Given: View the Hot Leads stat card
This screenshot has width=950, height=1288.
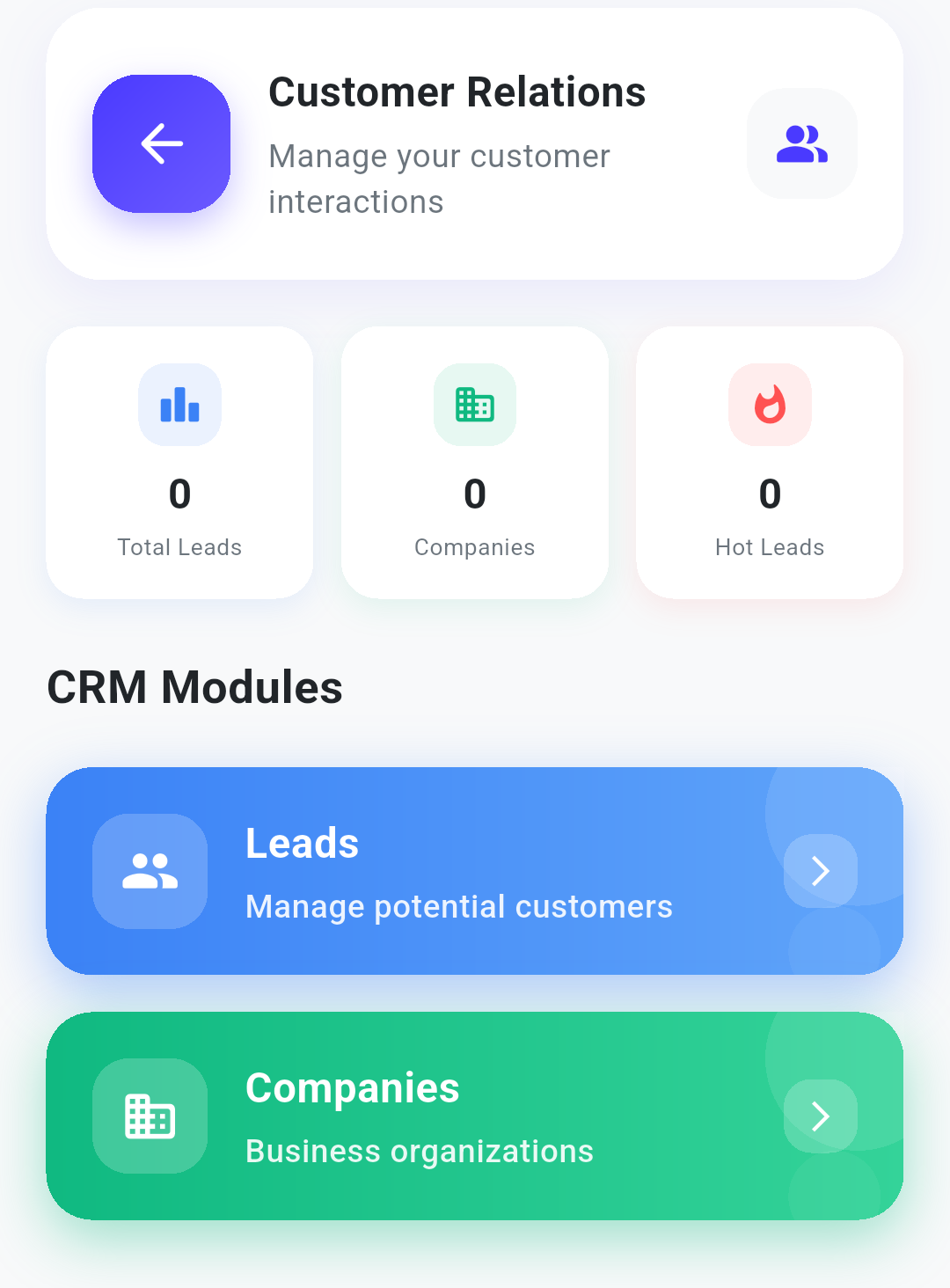Looking at the screenshot, I should [770, 463].
